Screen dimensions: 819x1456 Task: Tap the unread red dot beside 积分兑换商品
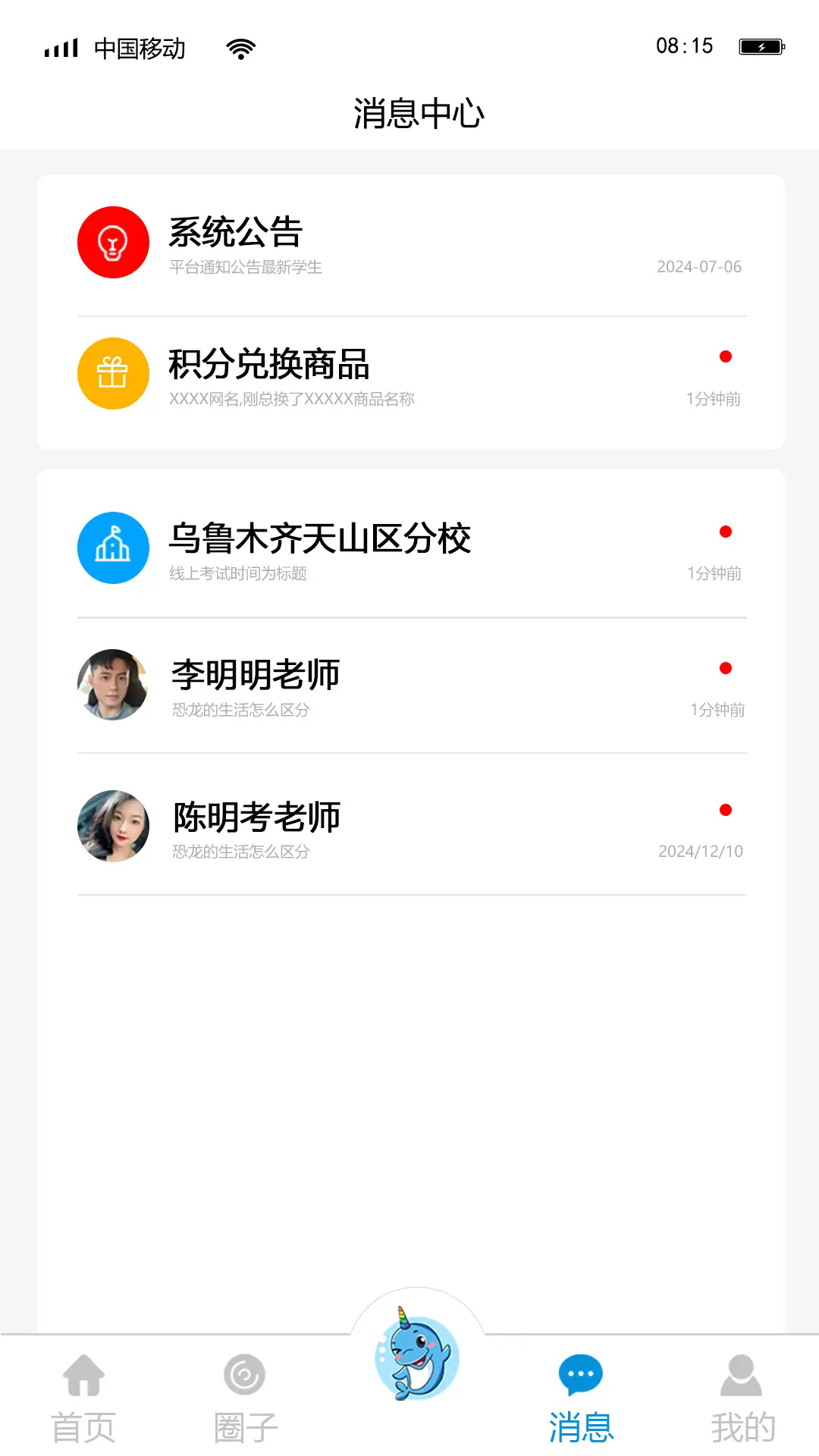coord(727,355)
